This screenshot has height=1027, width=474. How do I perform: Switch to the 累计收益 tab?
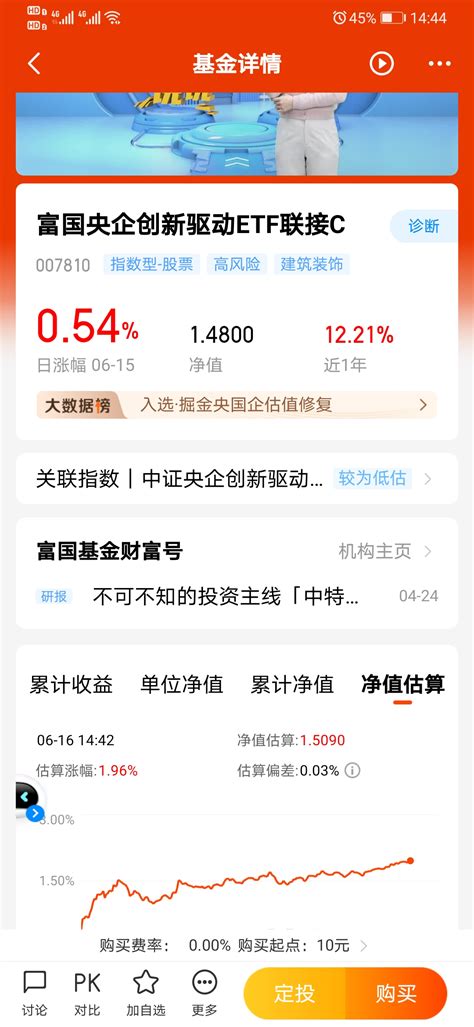[x=71, y=684]
